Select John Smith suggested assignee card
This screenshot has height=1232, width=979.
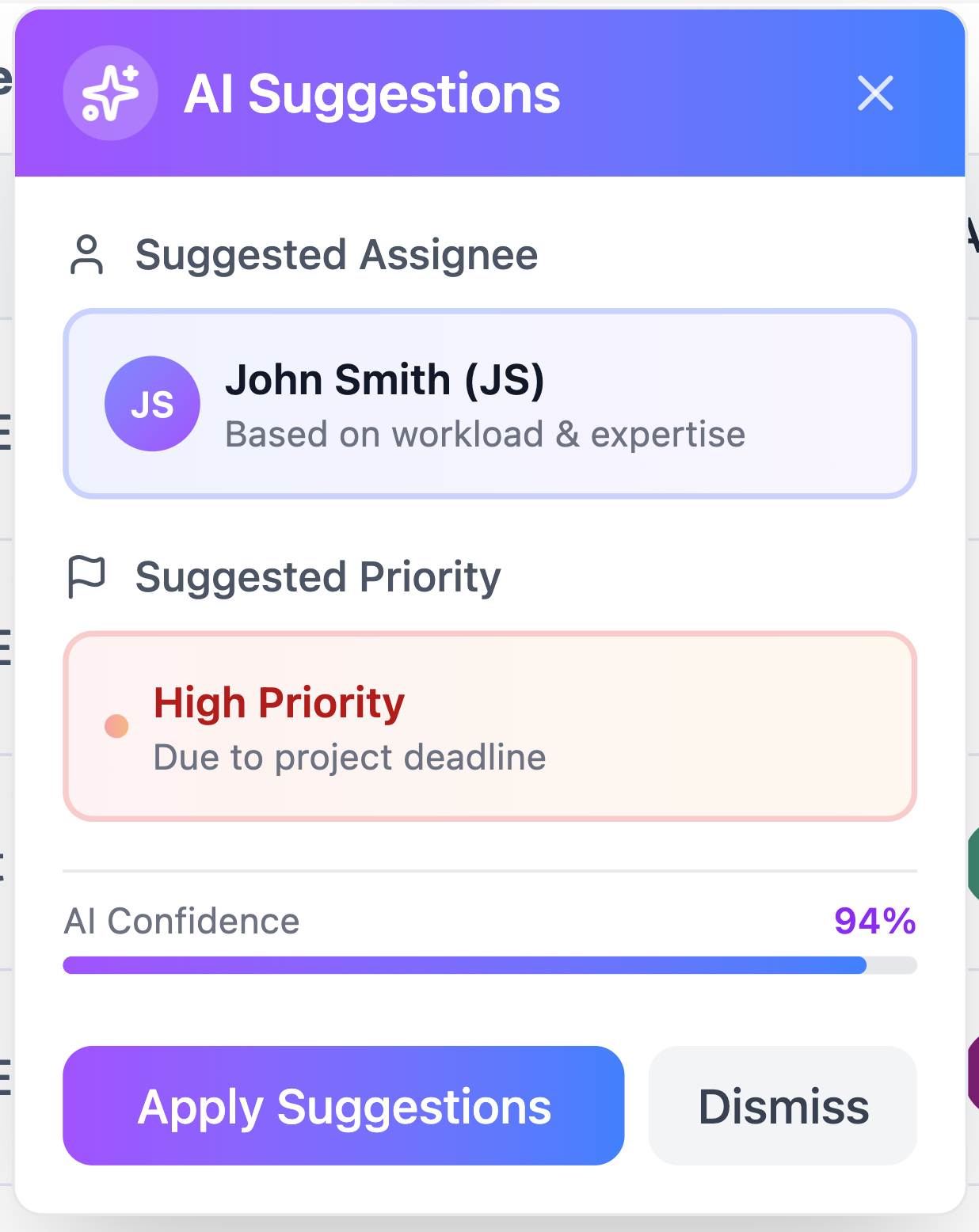(x=490, y=404)
